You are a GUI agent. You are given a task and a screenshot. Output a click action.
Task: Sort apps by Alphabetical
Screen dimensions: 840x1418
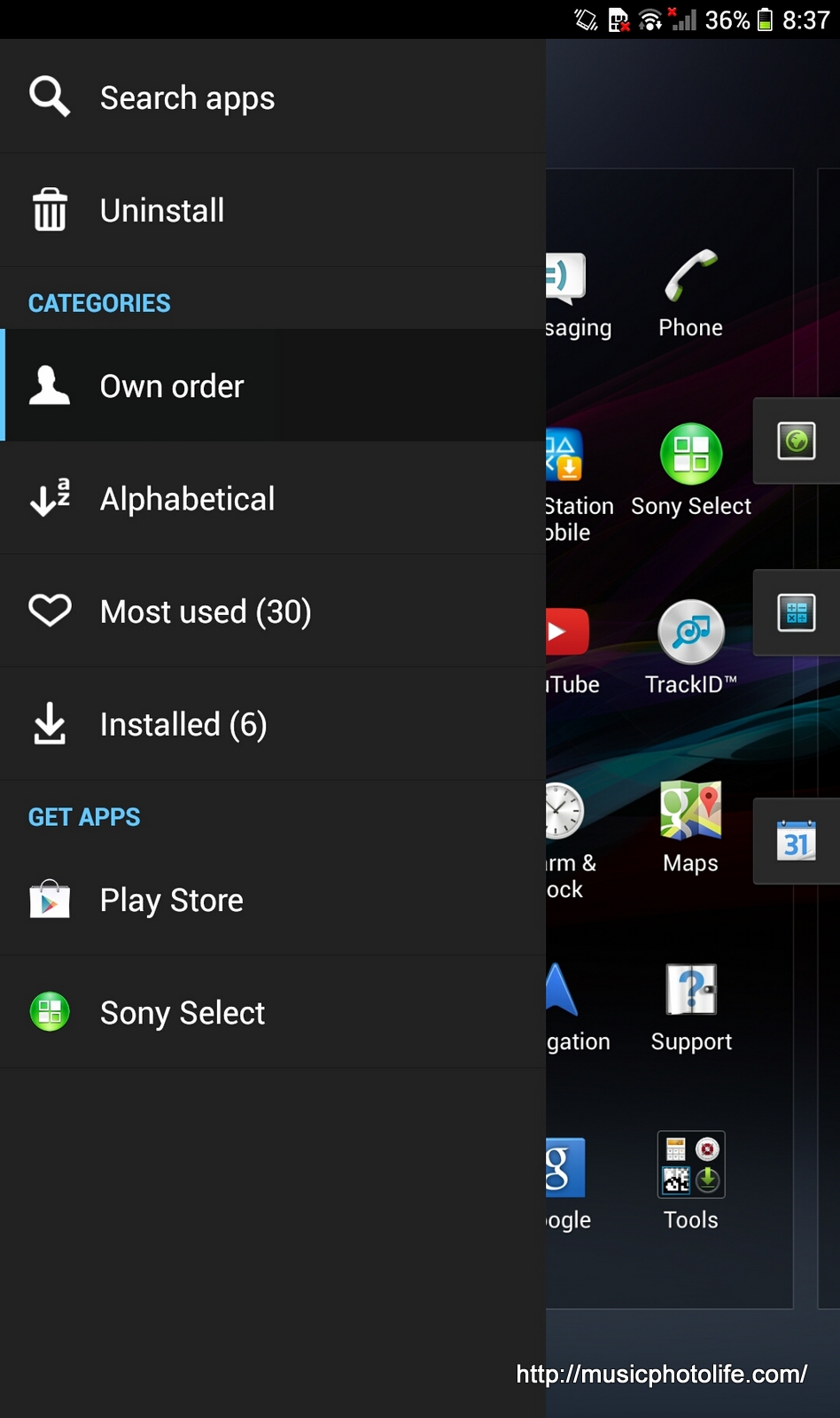point(187,499)
